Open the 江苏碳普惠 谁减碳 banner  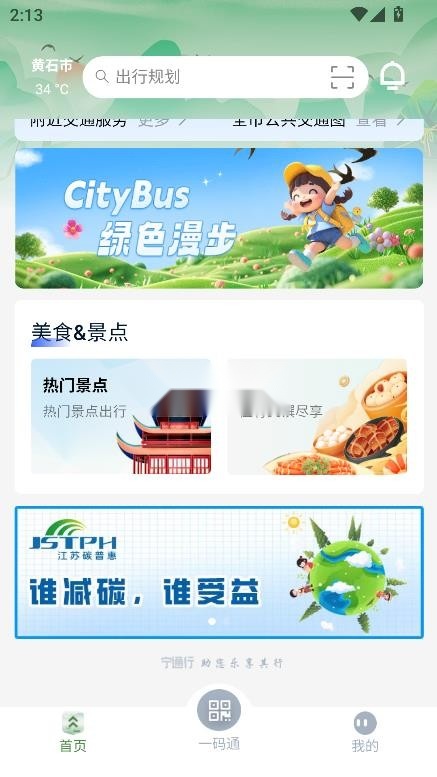(219, 572)
